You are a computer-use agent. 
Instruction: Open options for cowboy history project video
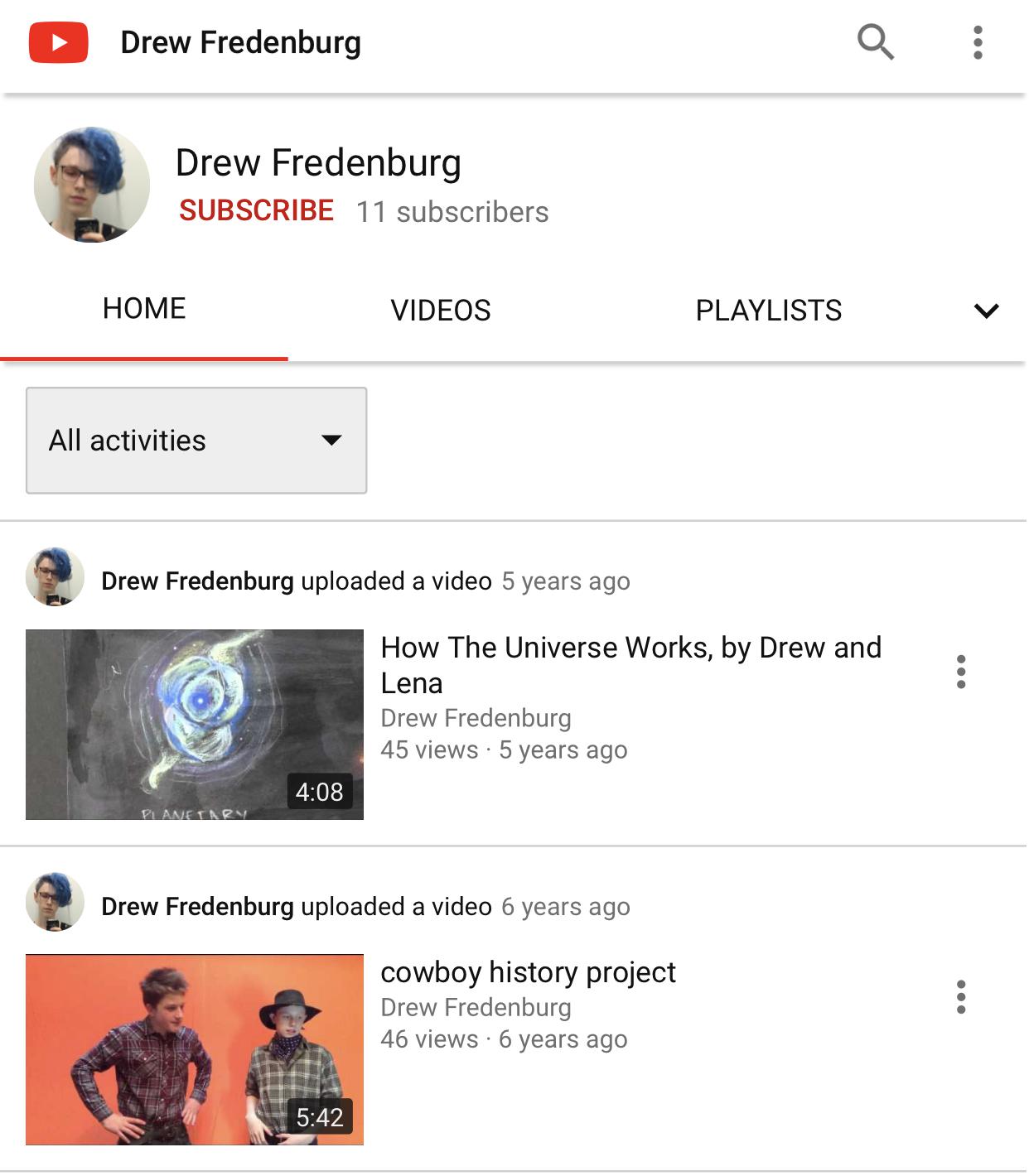[961, 997]
